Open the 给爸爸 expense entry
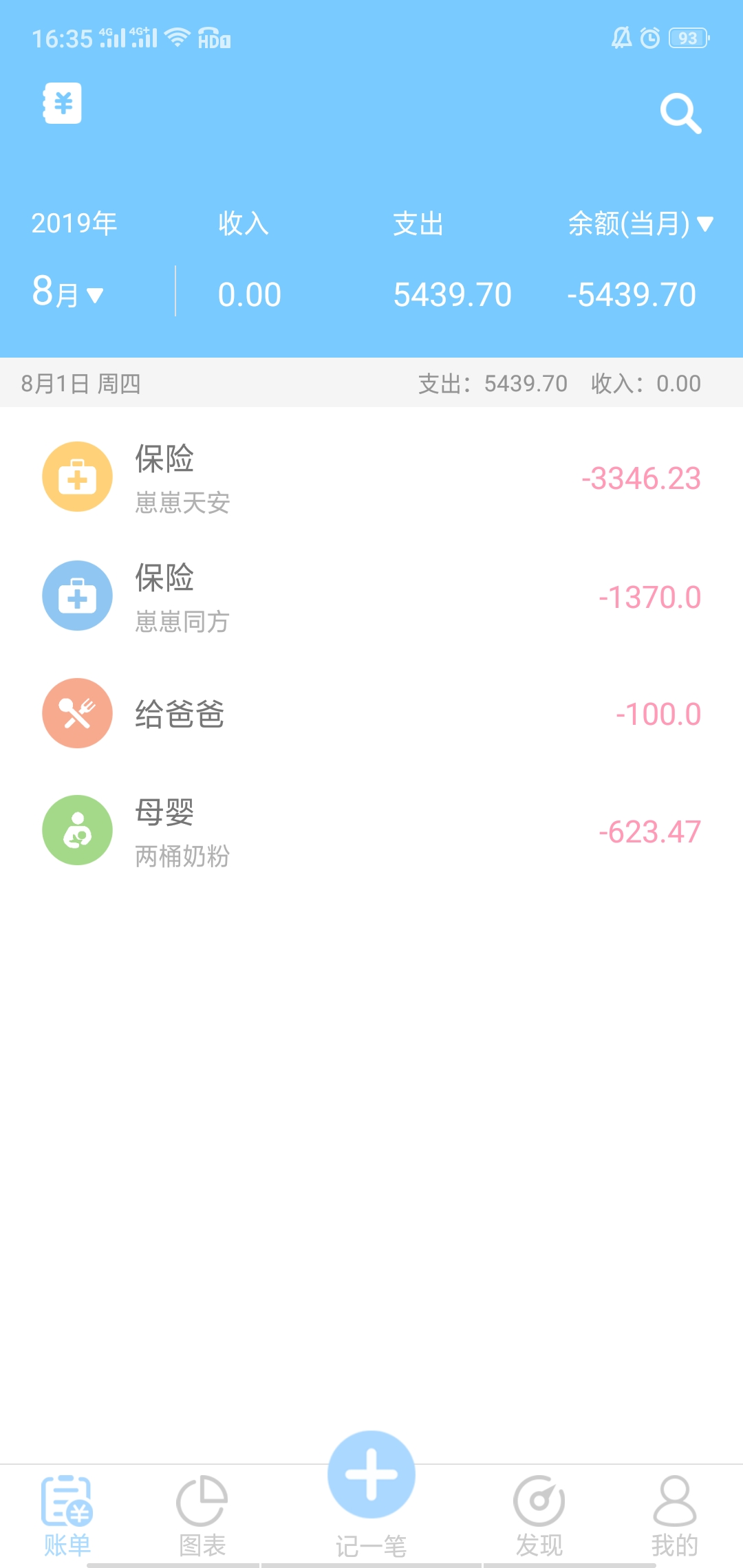The image size is (743, 1568). [x=371, y=714]
